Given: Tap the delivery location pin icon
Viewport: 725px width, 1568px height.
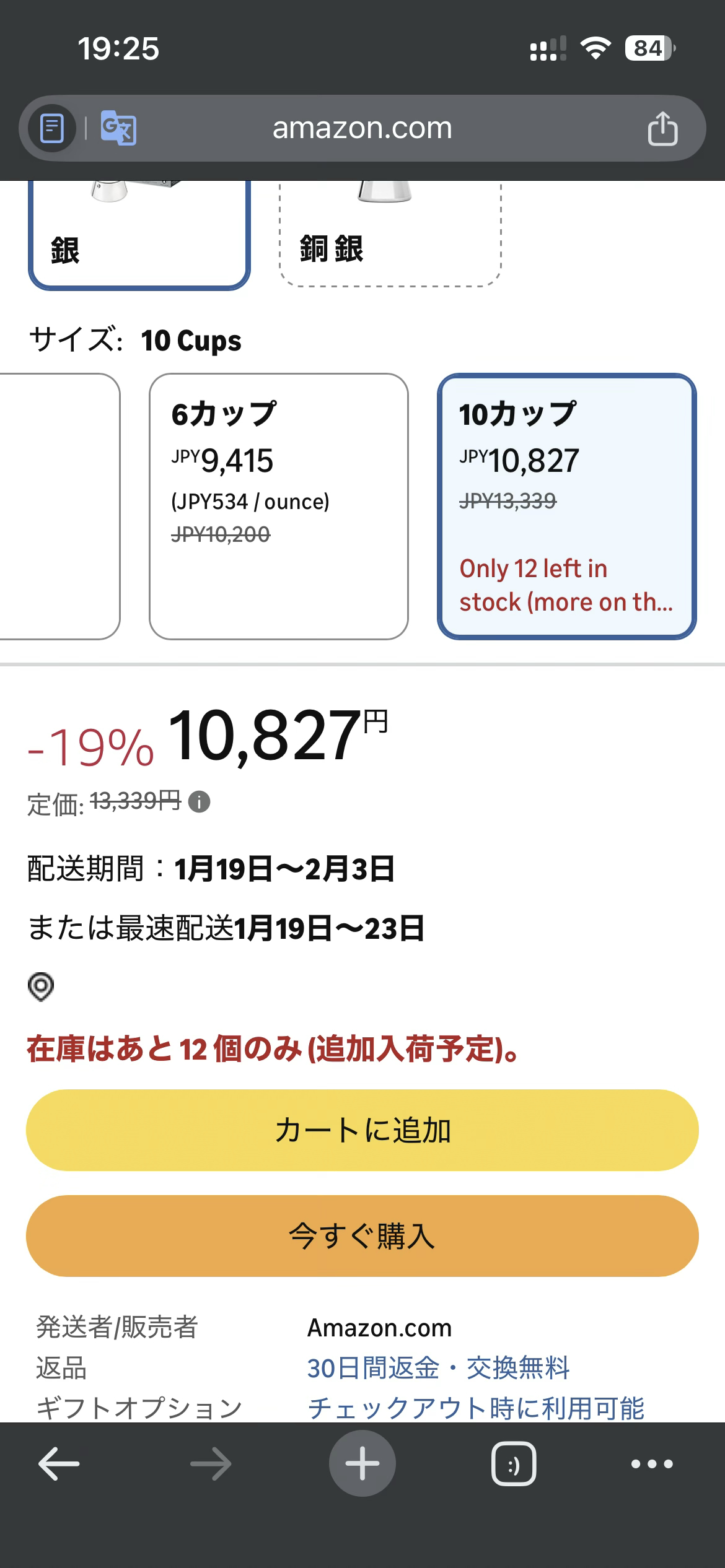Looking at the screenshot, I should 41,987.
